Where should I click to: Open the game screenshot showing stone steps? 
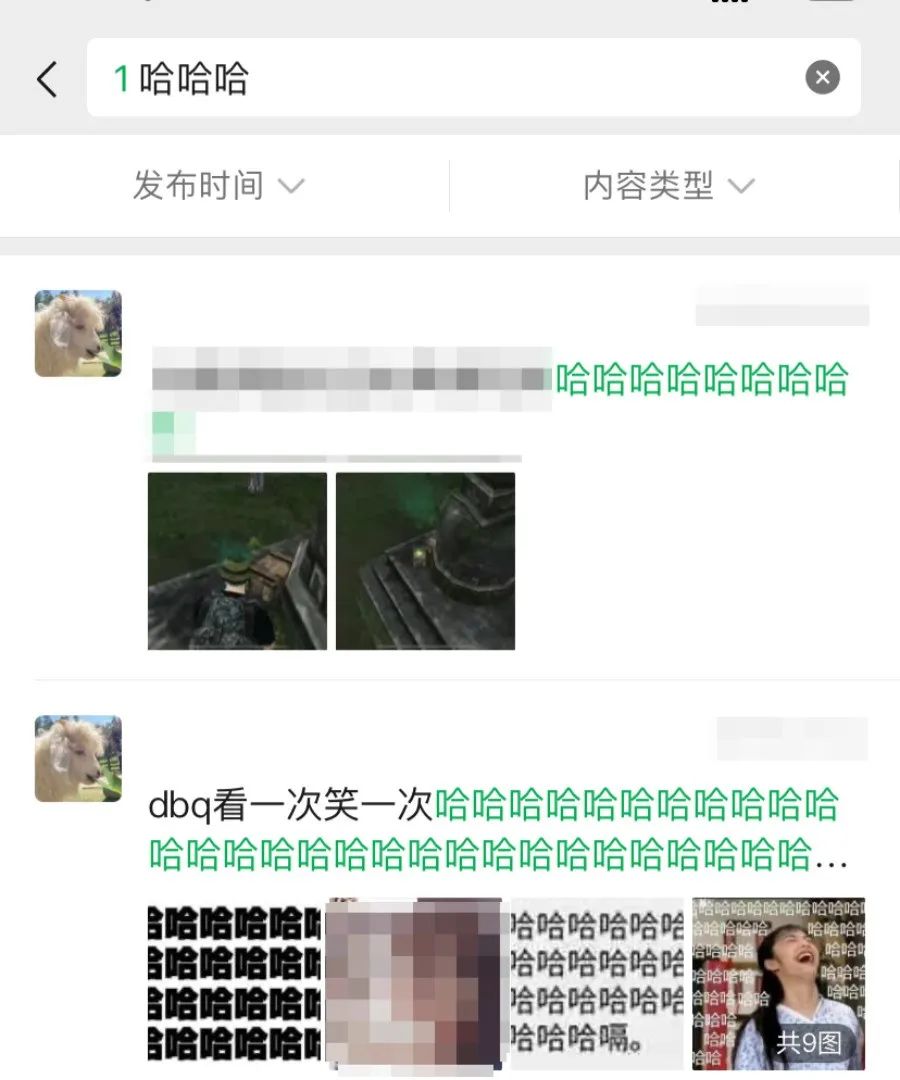425,561
